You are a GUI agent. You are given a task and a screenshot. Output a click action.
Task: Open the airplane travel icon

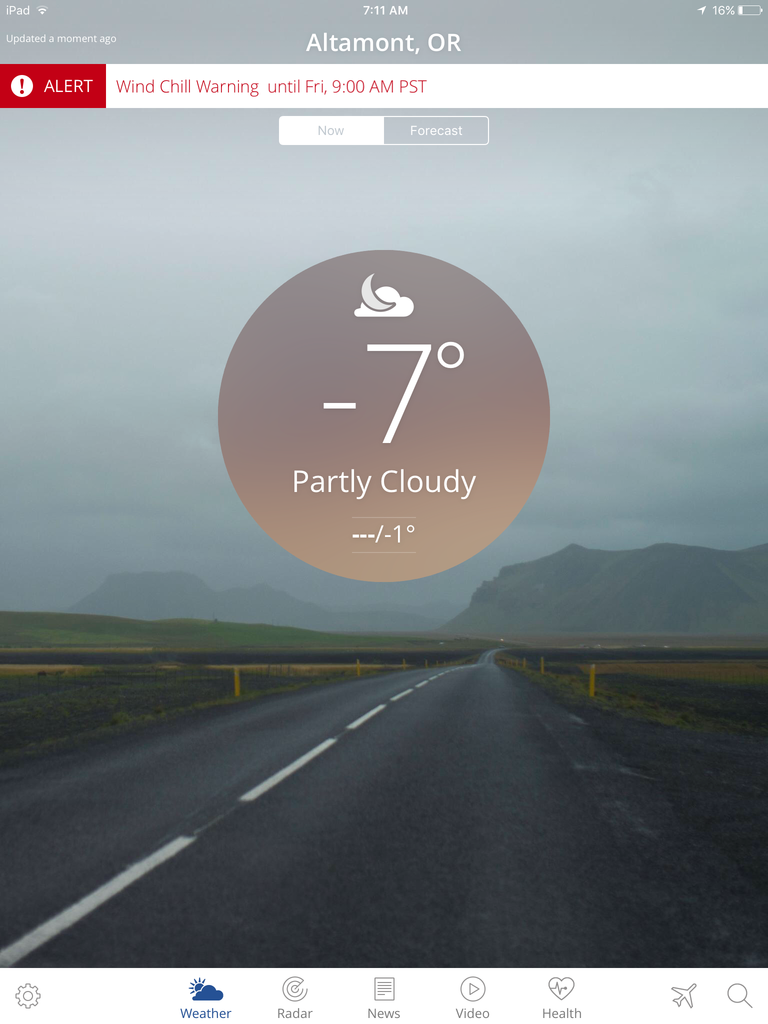pyautogui.click(x=684, y=995)
